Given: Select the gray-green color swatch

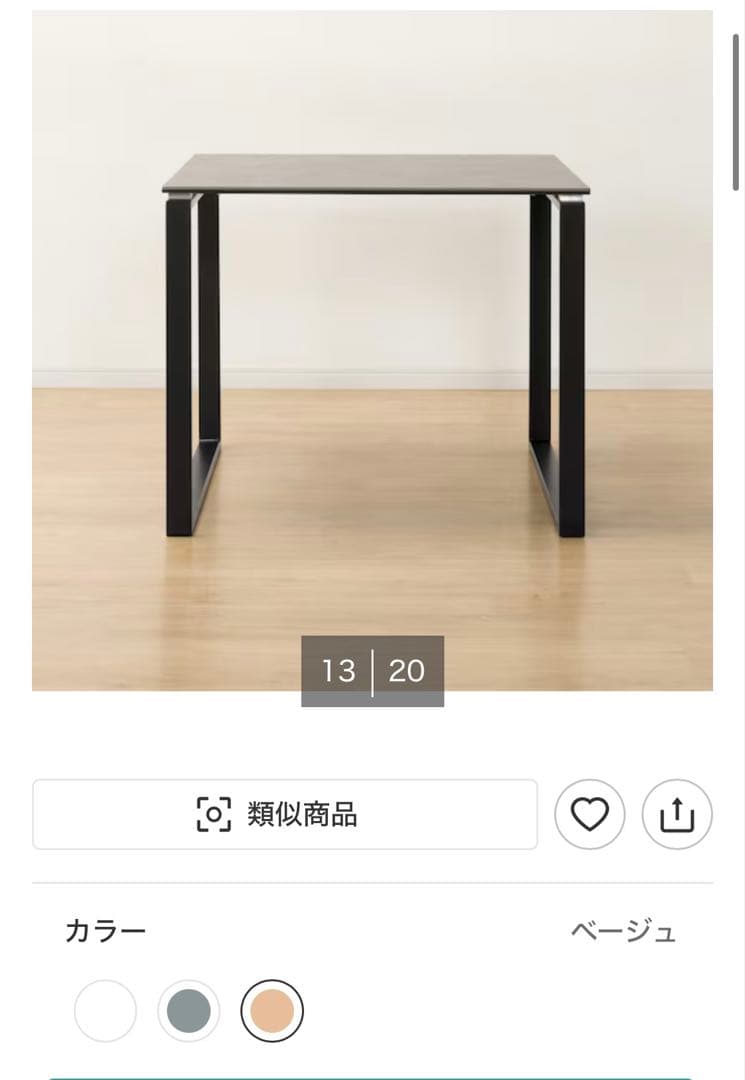Looking at the screenshot, I should click(x=189, y=1011).
